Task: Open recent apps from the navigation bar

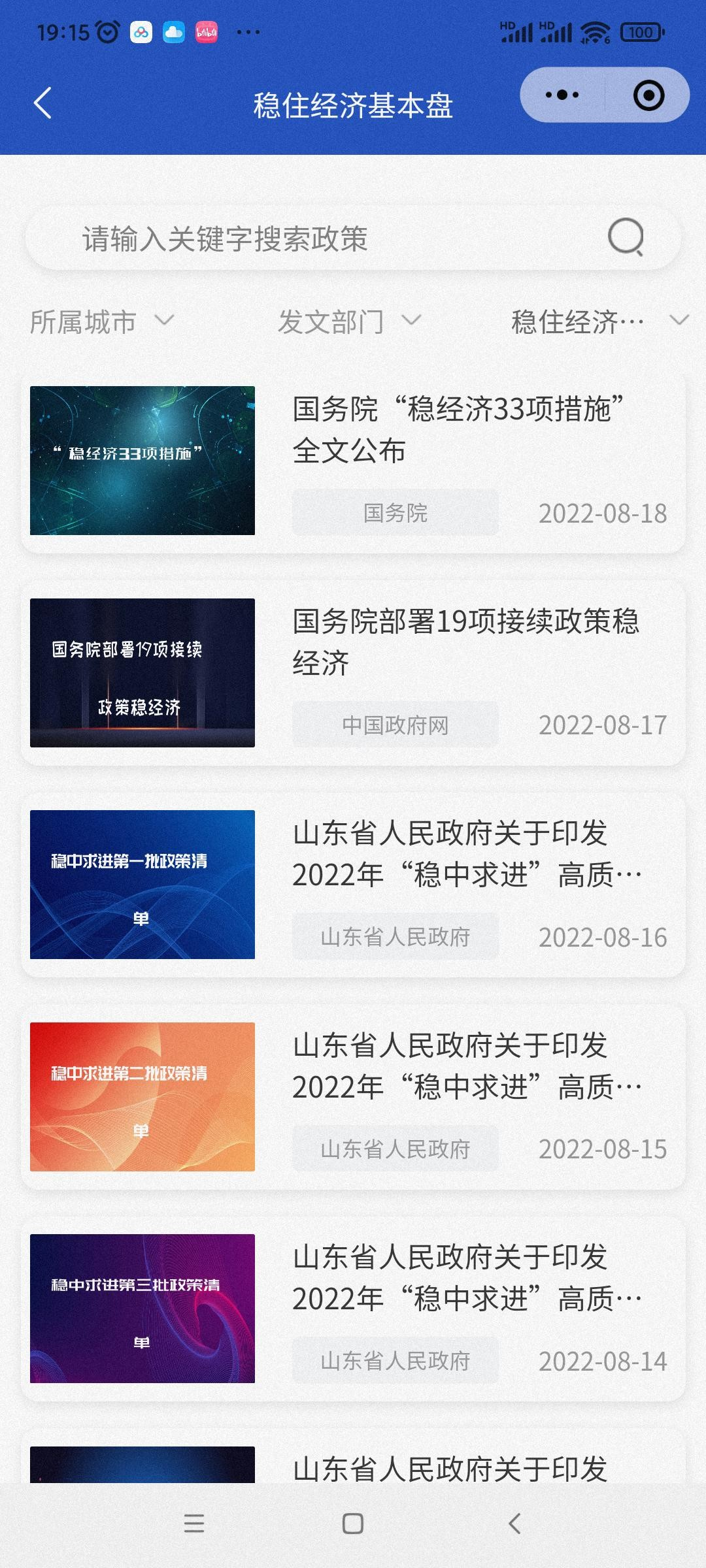Action: 194,1524
